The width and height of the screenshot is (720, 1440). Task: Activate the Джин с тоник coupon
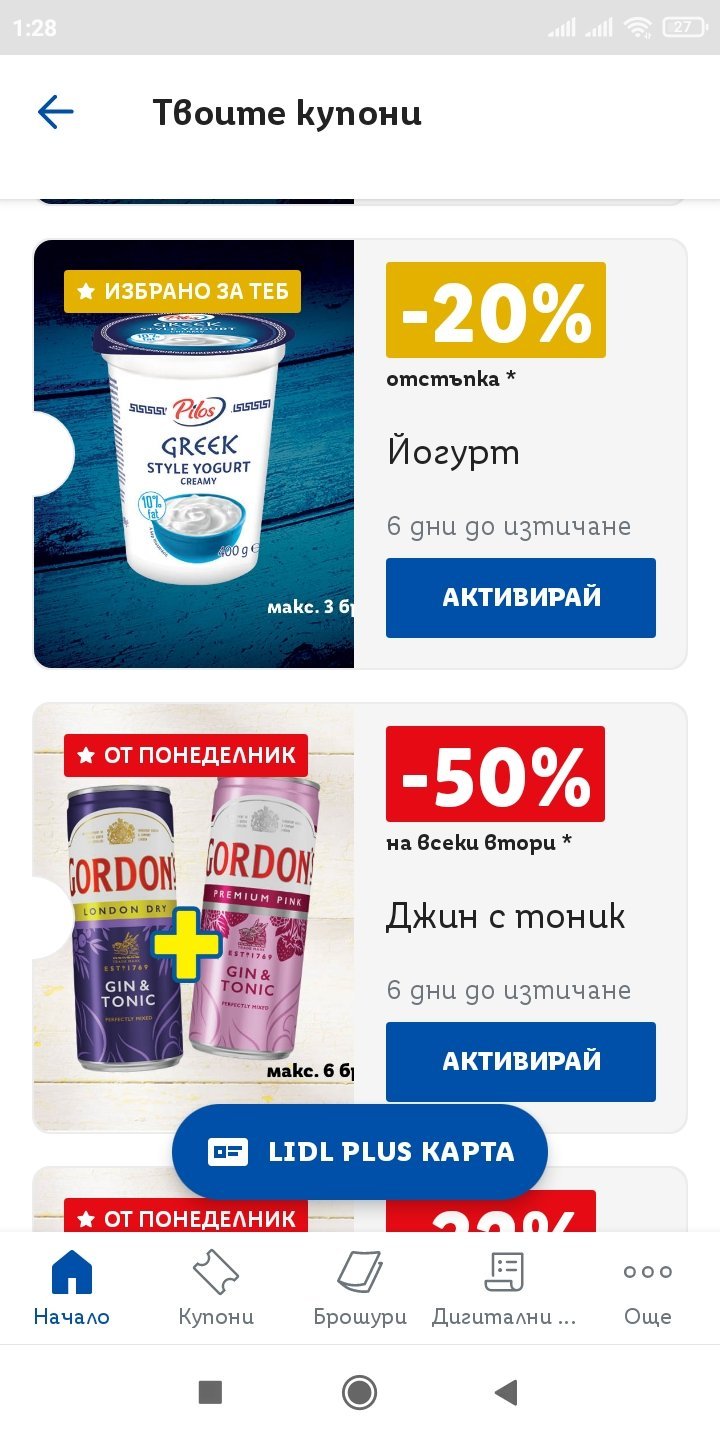point(520,1061)
